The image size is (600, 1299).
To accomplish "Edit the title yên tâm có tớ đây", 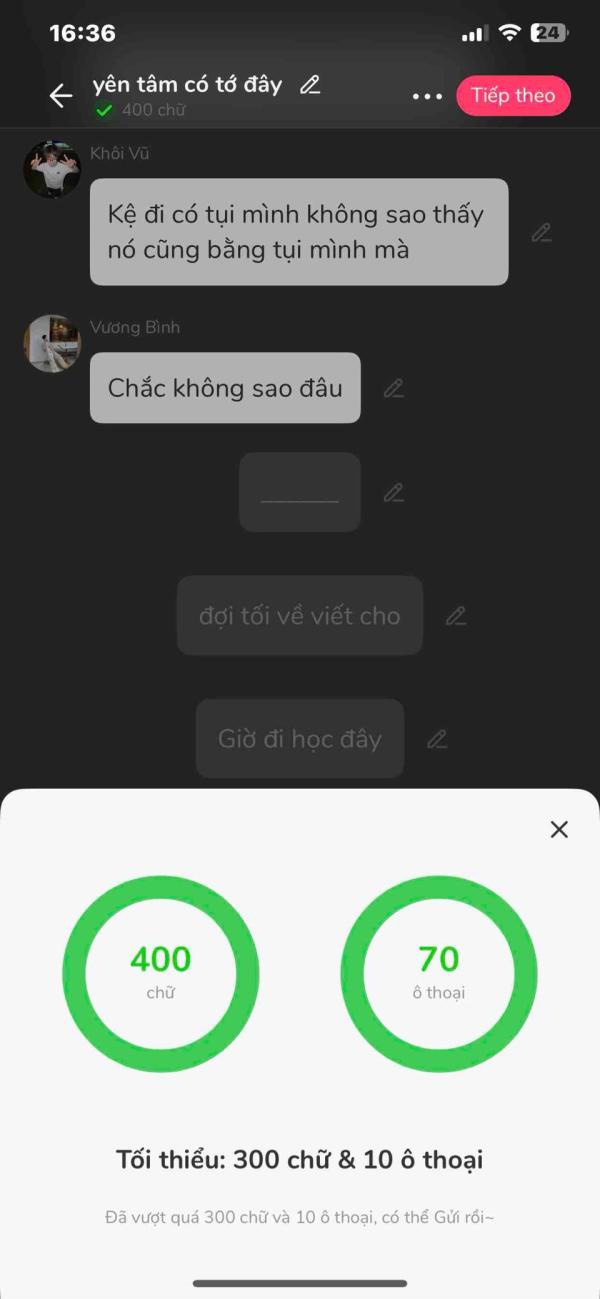I will (x=310, y=85).
